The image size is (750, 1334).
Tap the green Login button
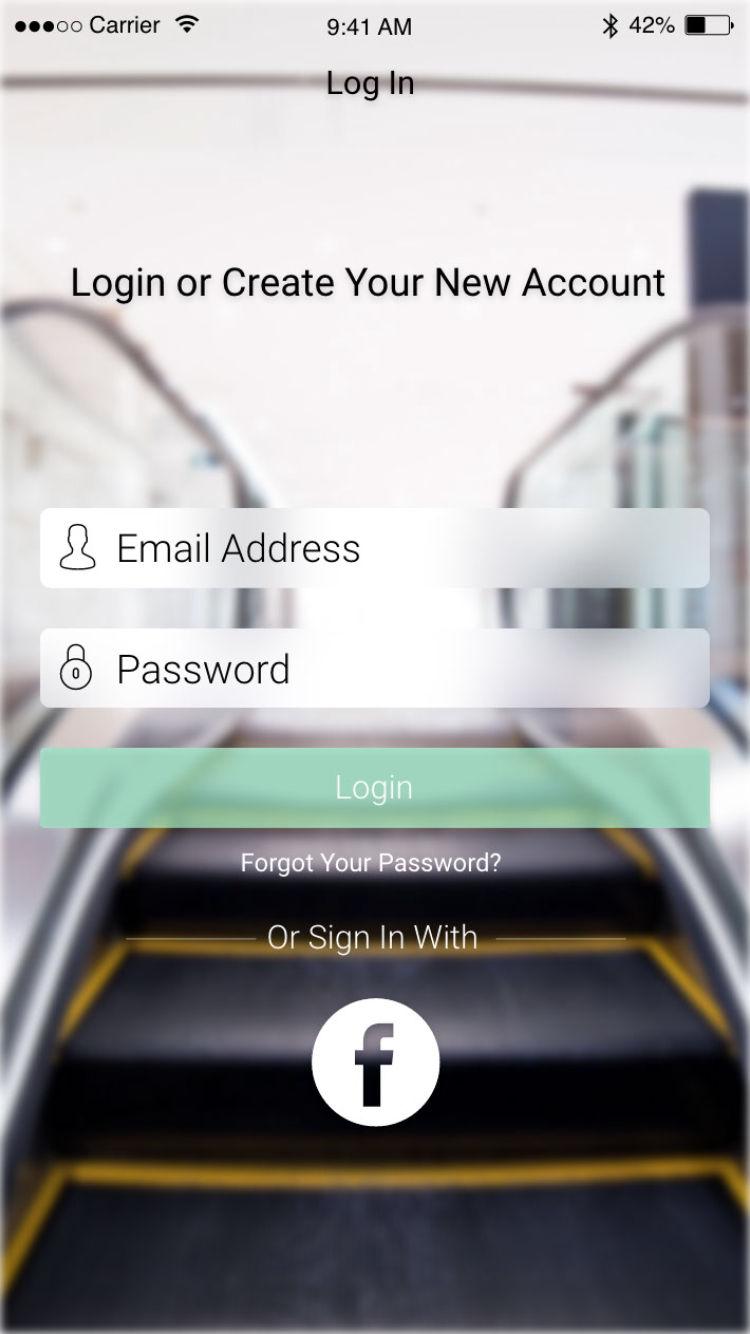[x=375, y=788]
